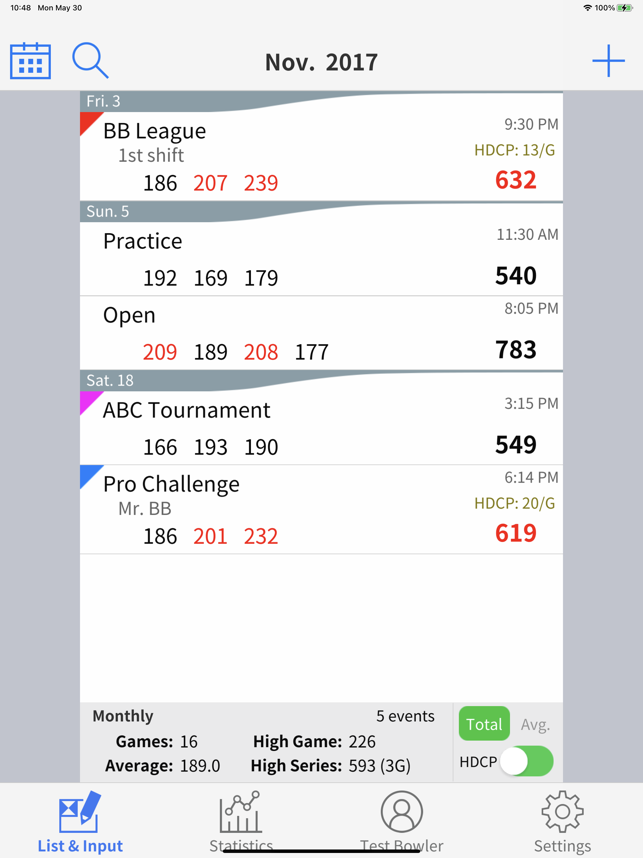
Task: Switch display to Avg.
Action: pos(535,724)
